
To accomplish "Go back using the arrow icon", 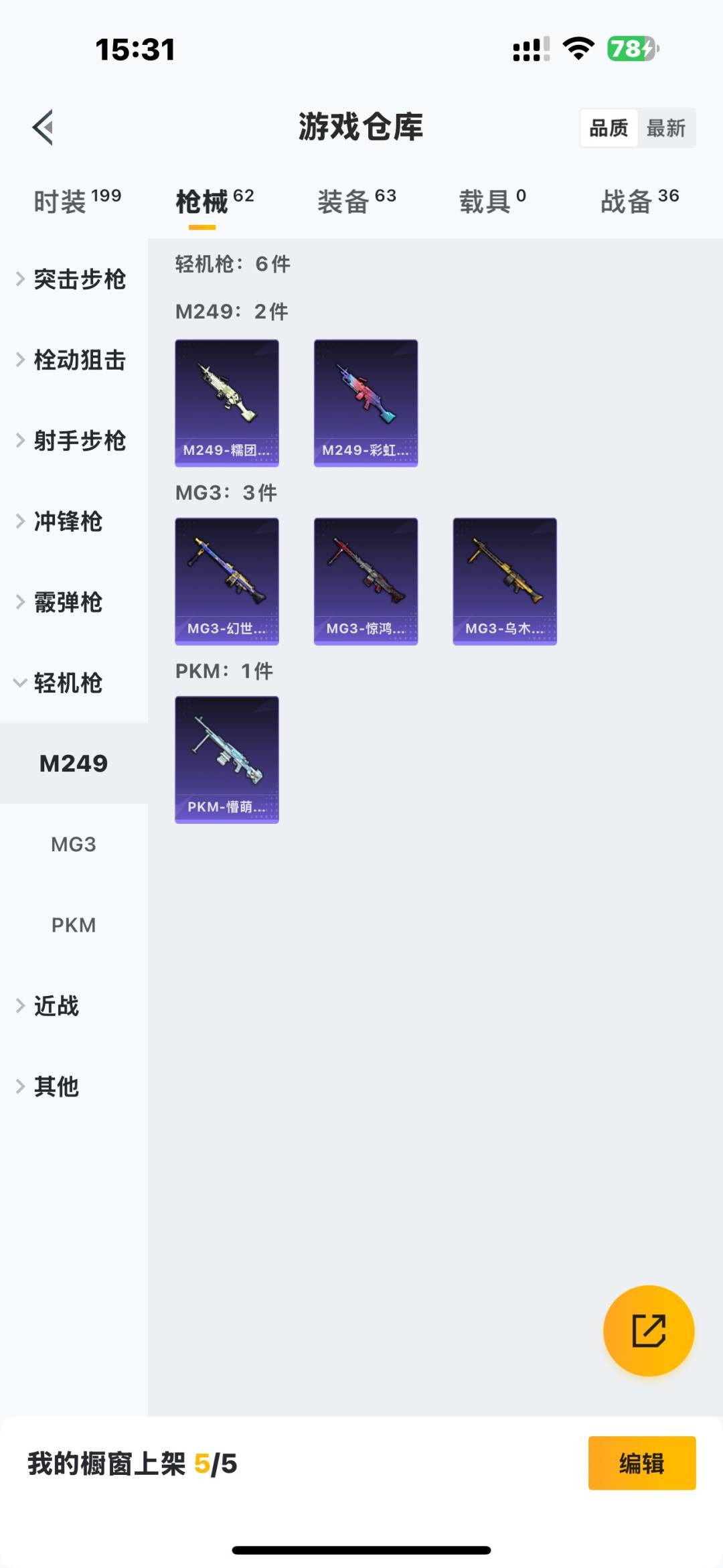I will coord(43,127).
